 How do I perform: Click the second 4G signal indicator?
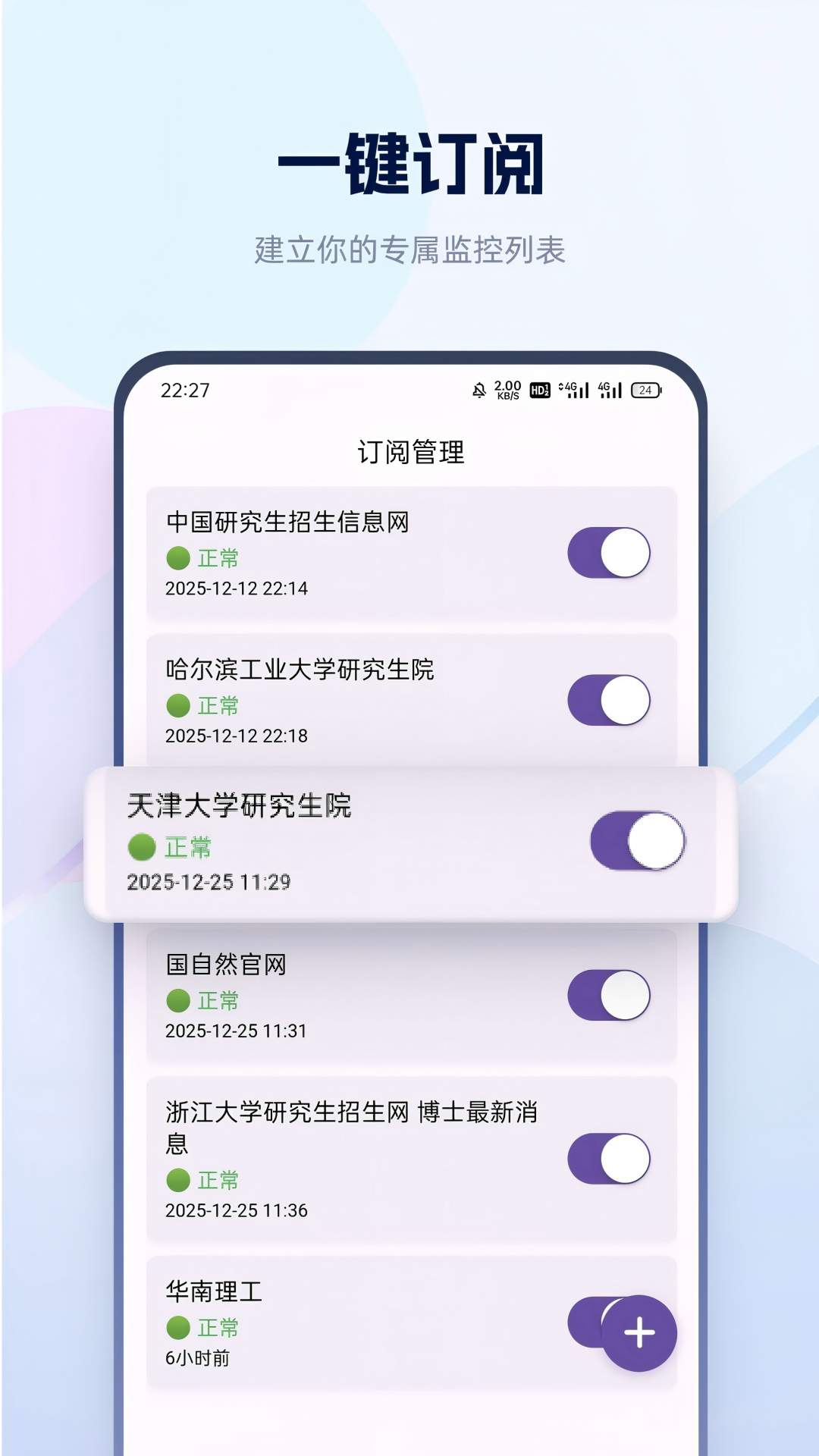(611, 389)
